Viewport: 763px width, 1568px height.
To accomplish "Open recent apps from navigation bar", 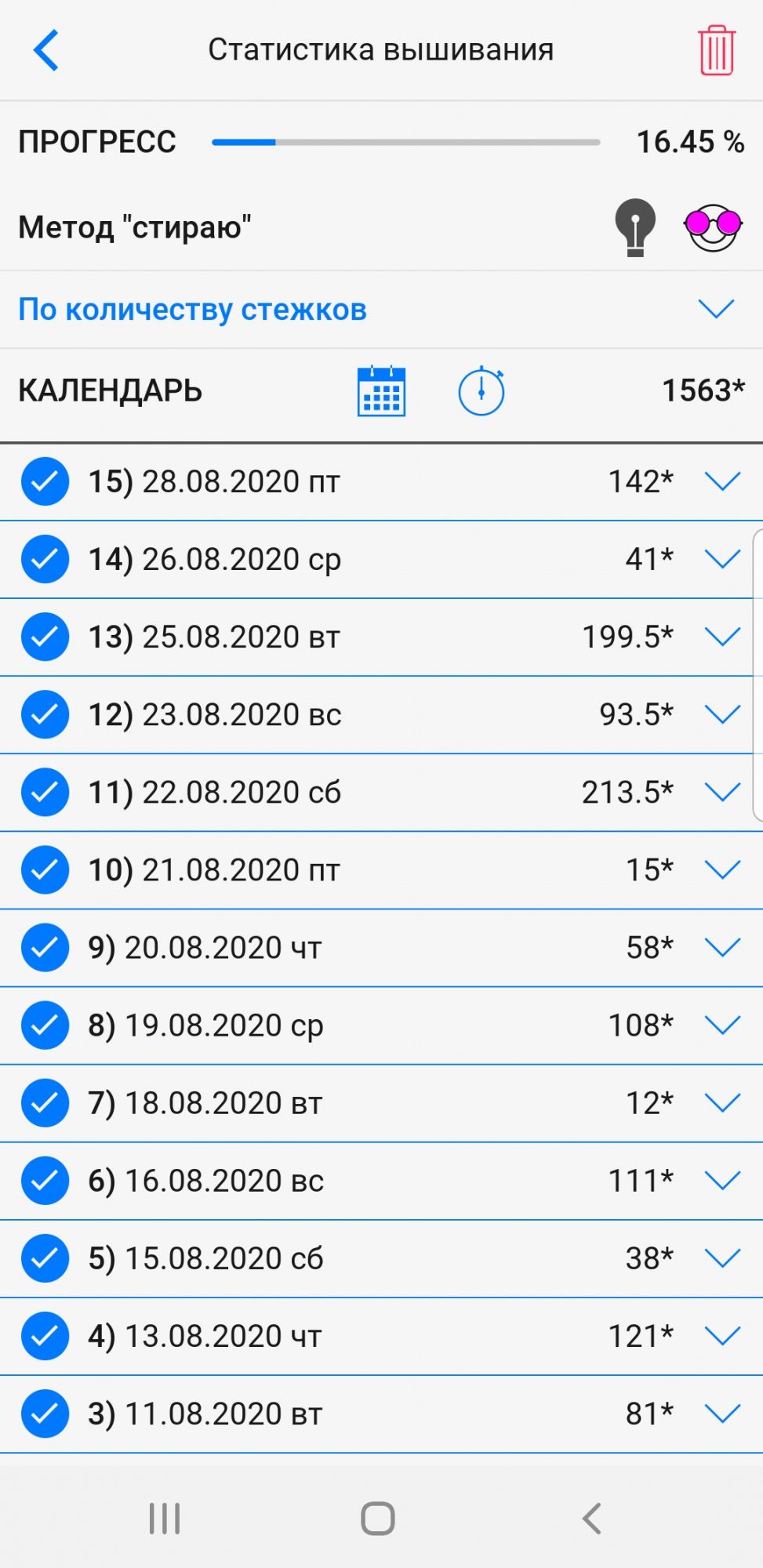I will [165, 1519].
